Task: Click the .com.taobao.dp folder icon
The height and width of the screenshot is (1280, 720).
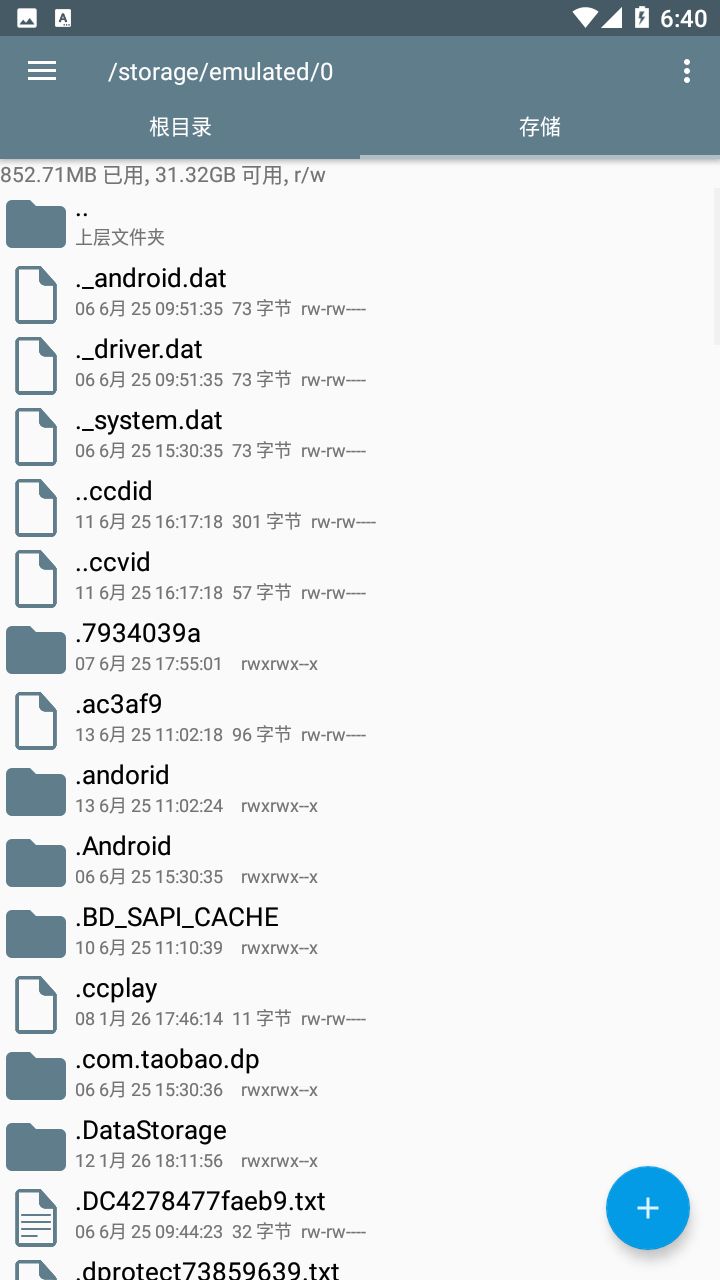Action: (35, 1075)
